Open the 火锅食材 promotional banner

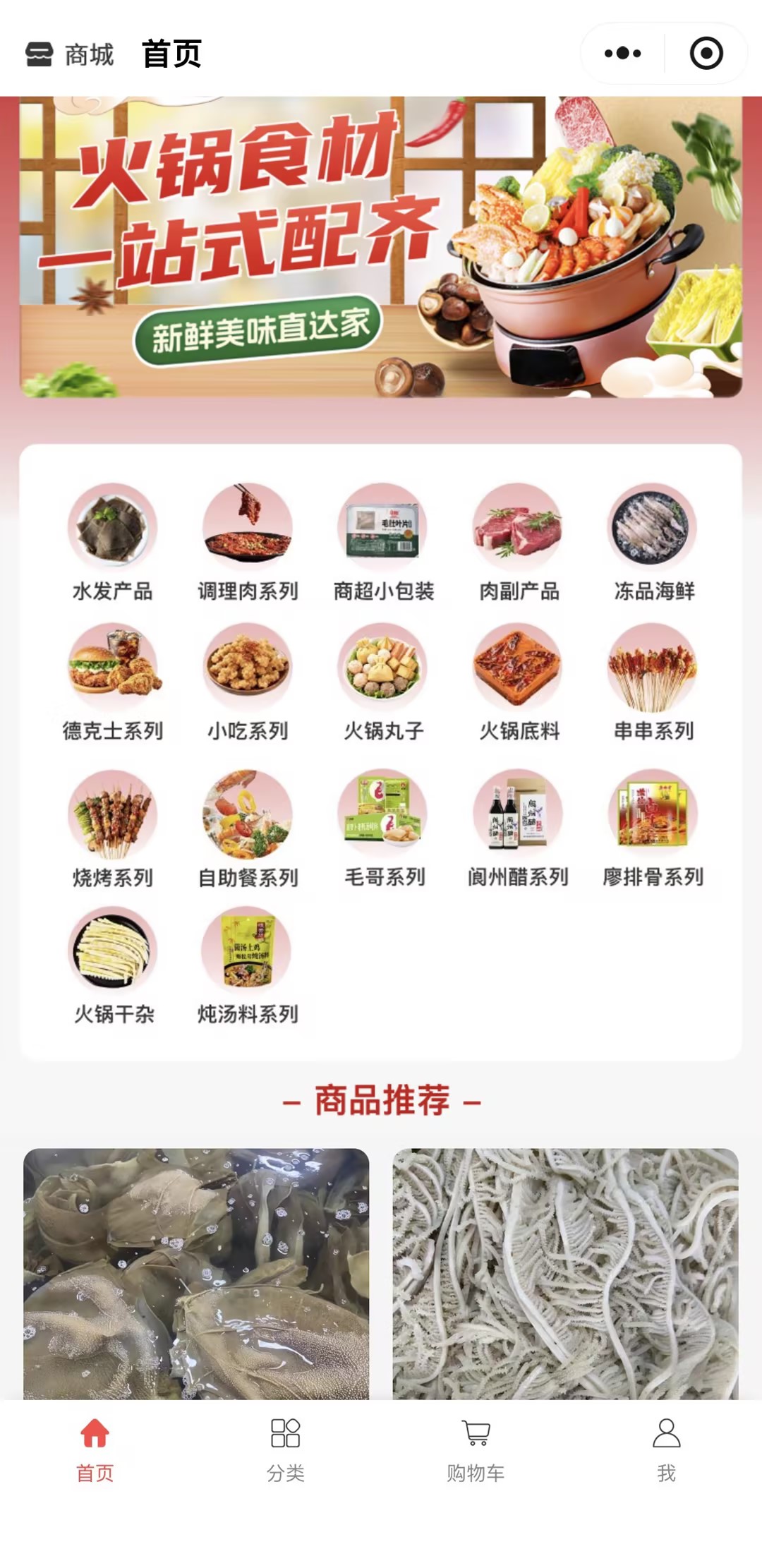(381, 247)
